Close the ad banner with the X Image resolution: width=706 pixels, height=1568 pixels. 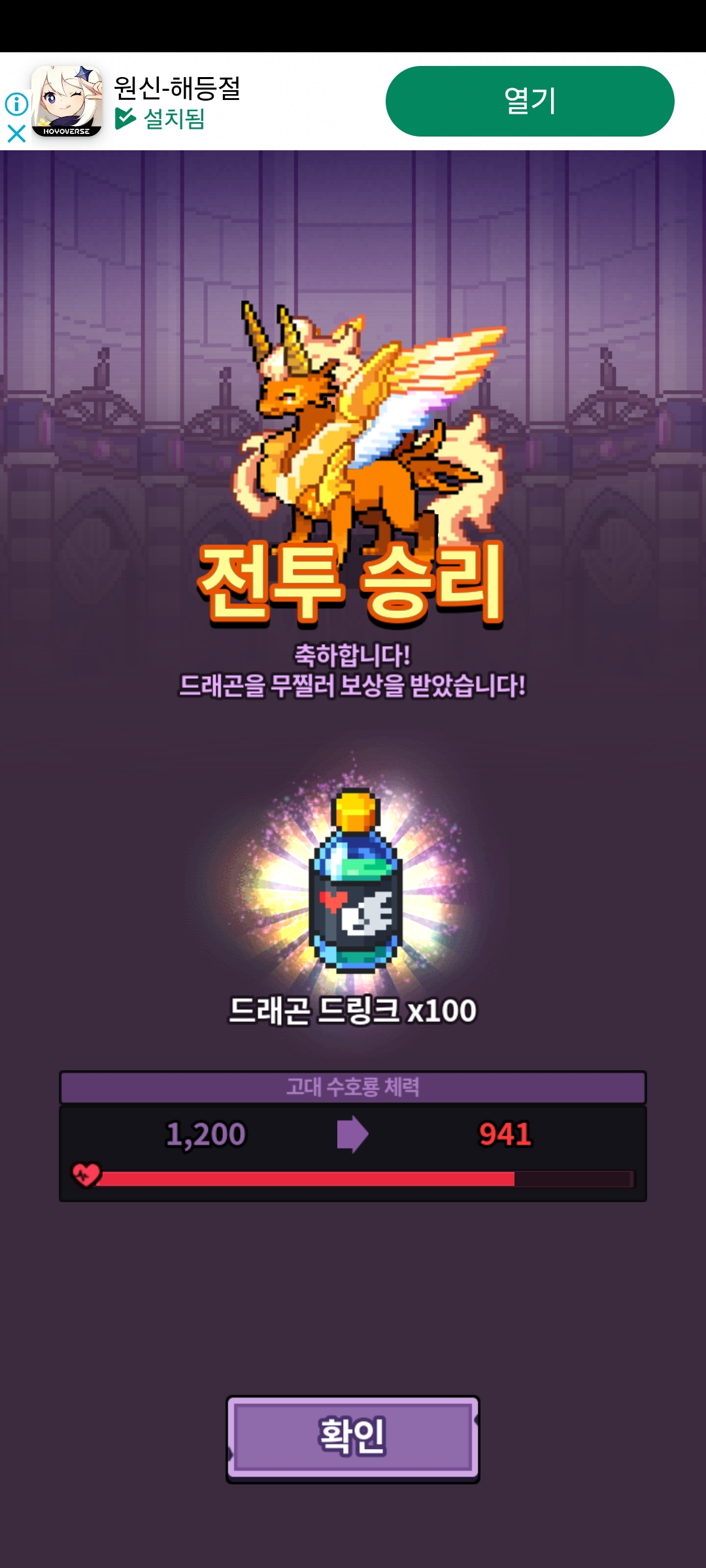click(16, 134)
